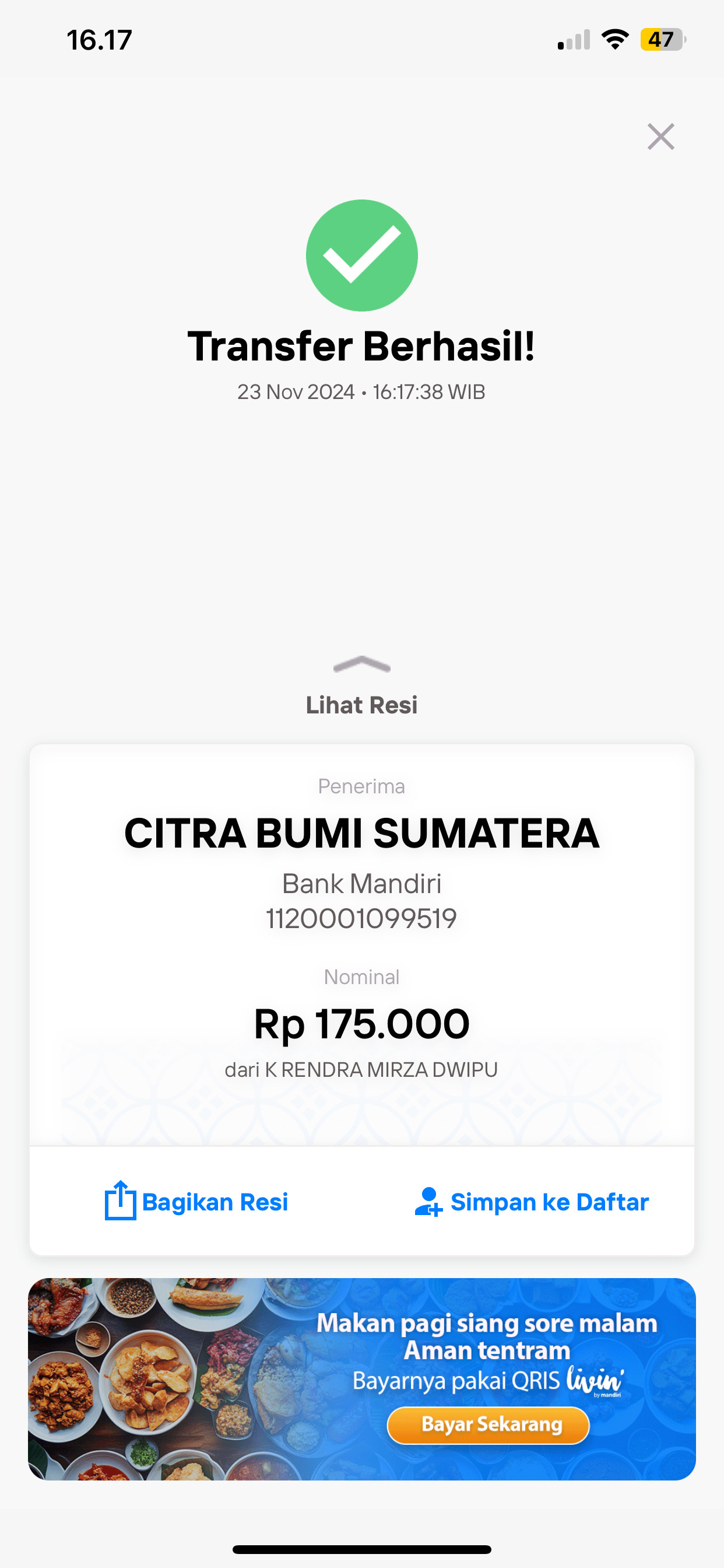Expand Lihat Resi to view receipt

pos(361,688)
